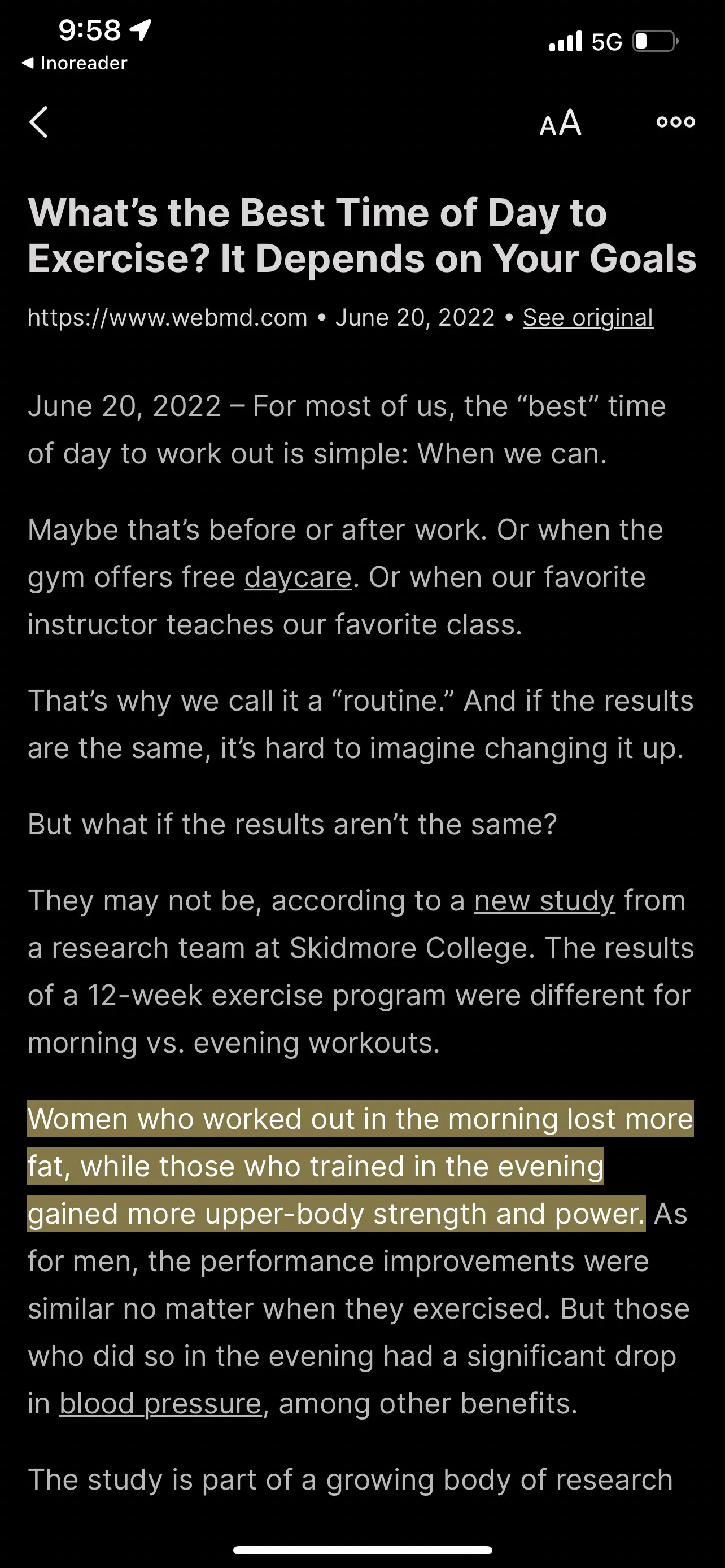Screen dimensions: 725x1568
Task: Open the three-dot overflow menu
Action: (x=675, y=122)
